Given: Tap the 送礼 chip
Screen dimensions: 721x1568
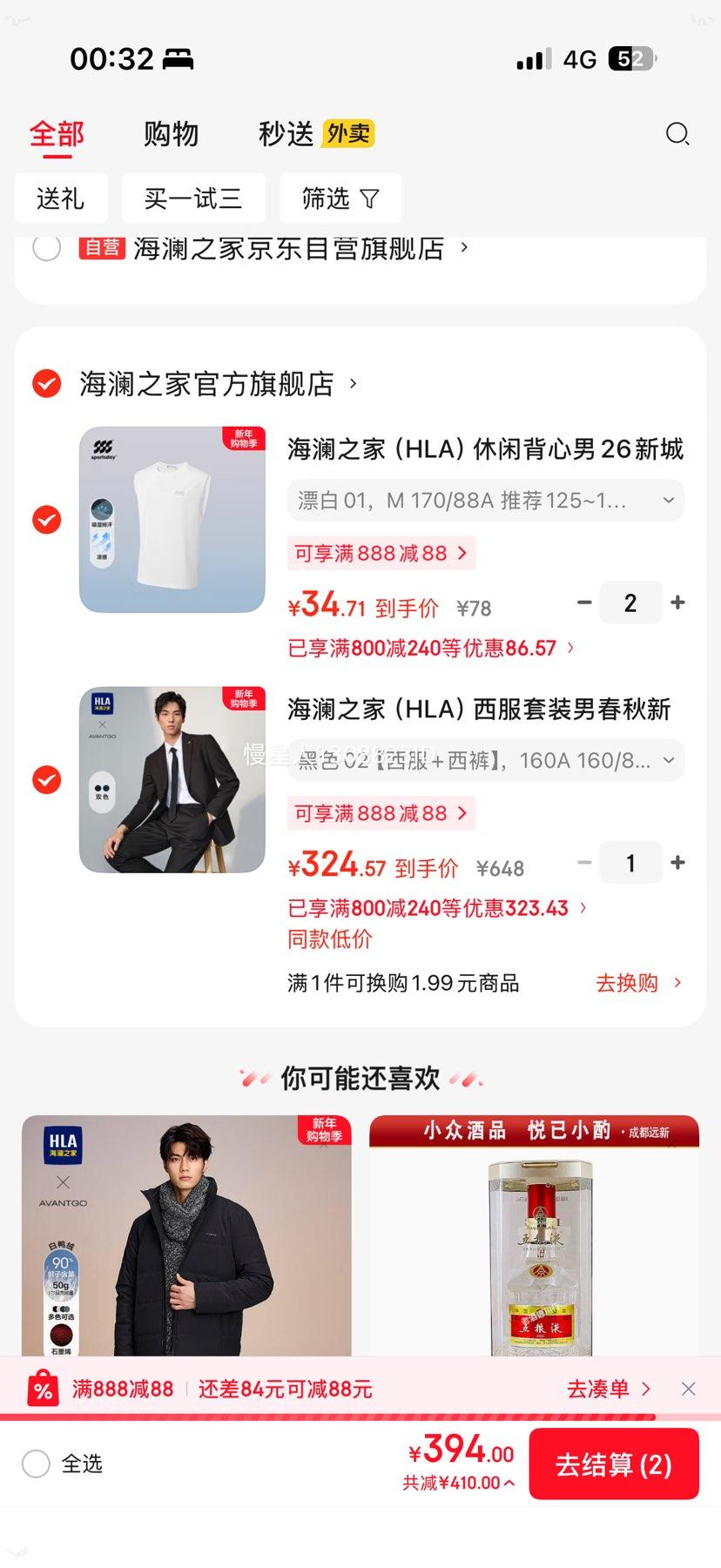Looking at the screenshot, I should tap(61, 199).
